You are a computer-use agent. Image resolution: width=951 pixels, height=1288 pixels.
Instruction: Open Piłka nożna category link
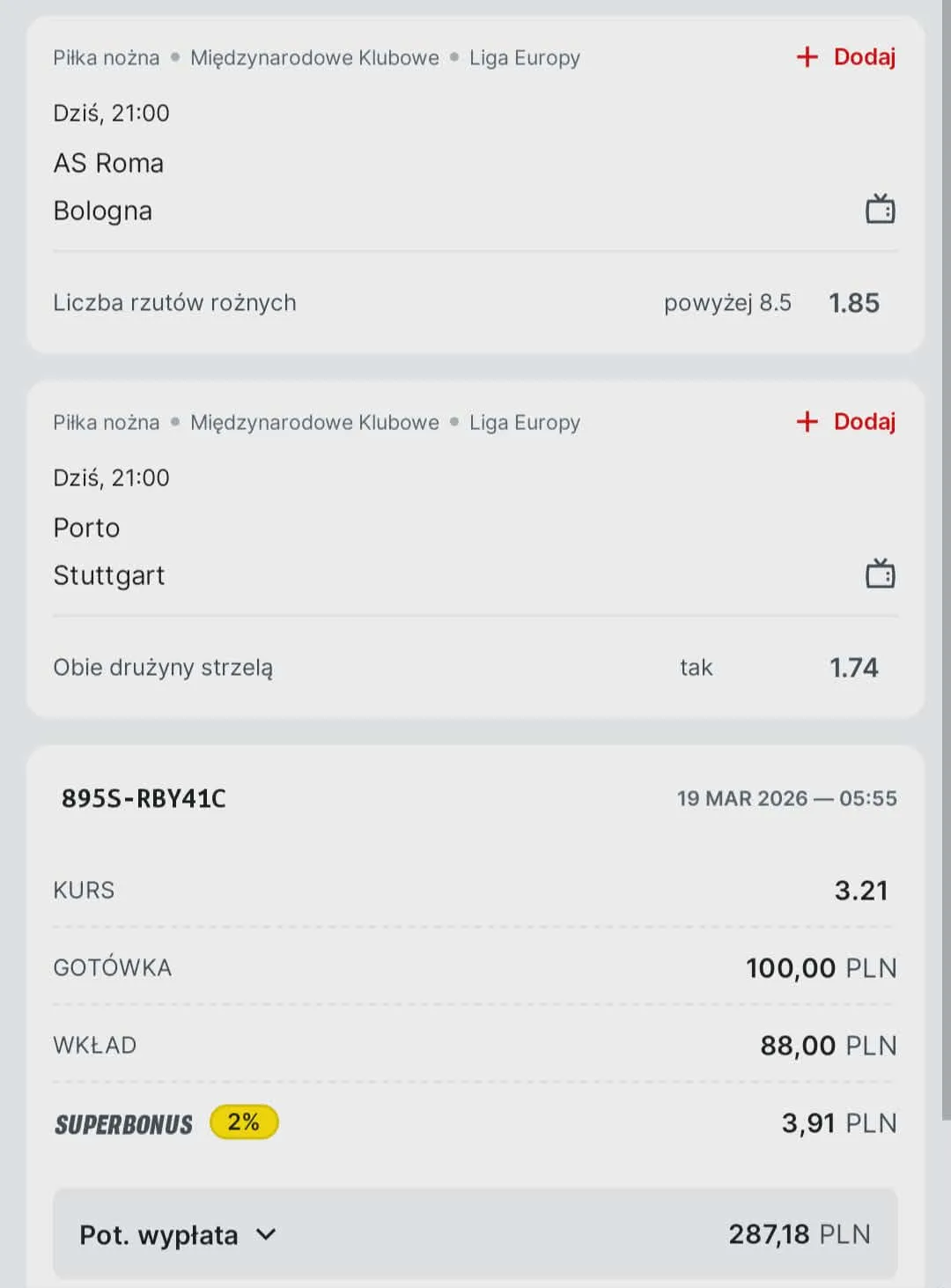point(106,56)
